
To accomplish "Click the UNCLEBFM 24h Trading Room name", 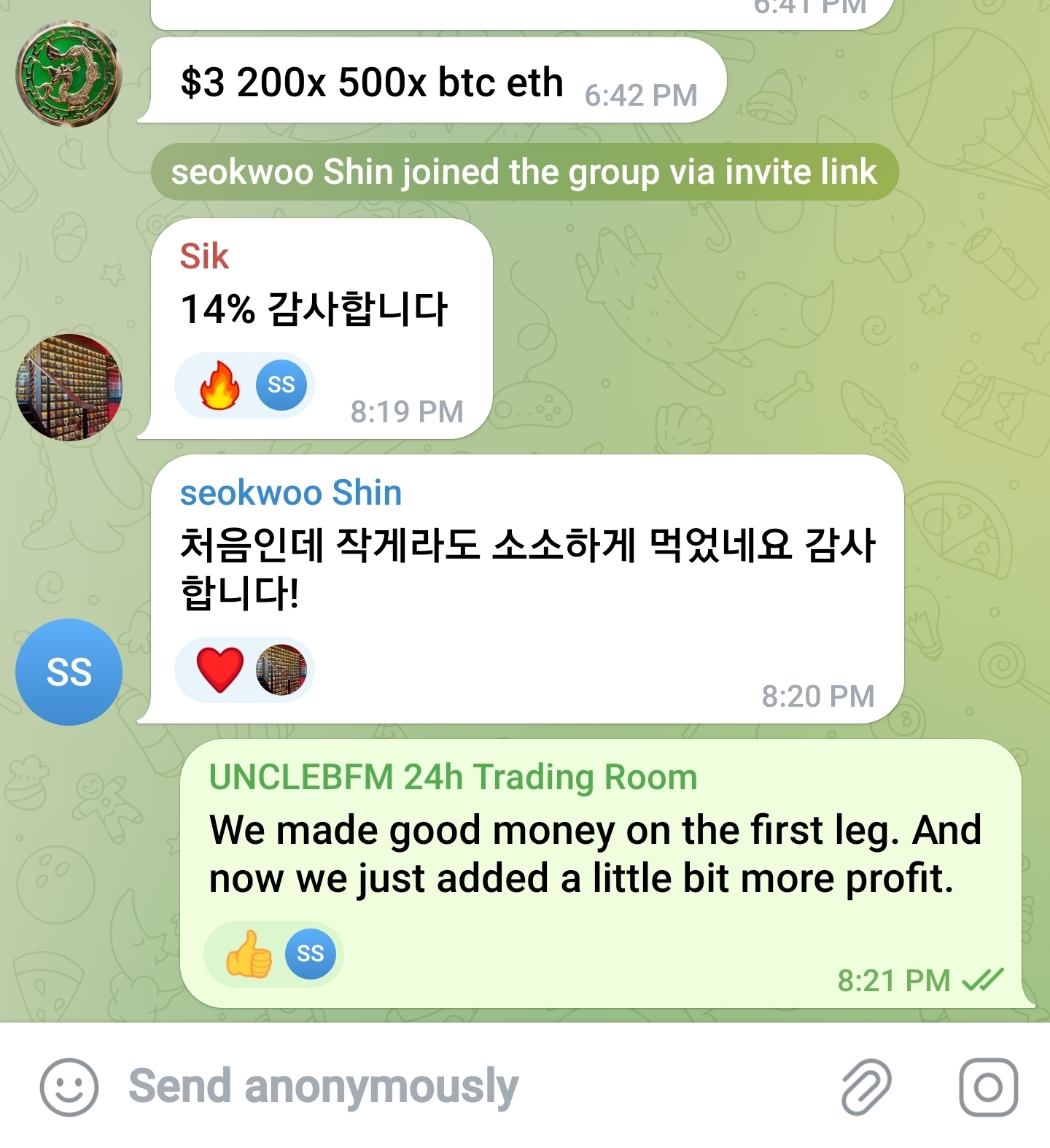I will (451, 777).
